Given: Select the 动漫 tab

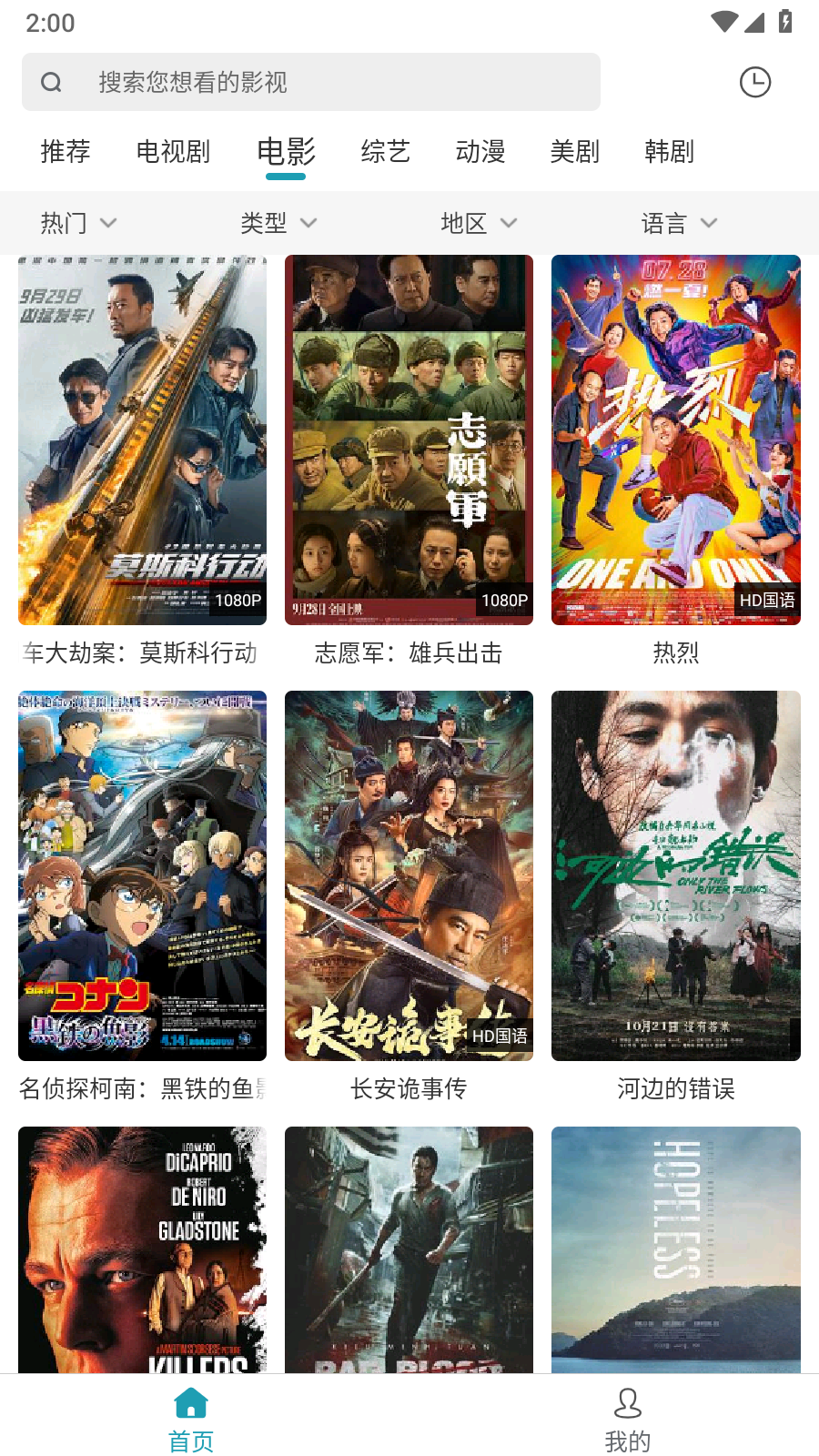Looking at the screenshot, I should click(480, 152).
